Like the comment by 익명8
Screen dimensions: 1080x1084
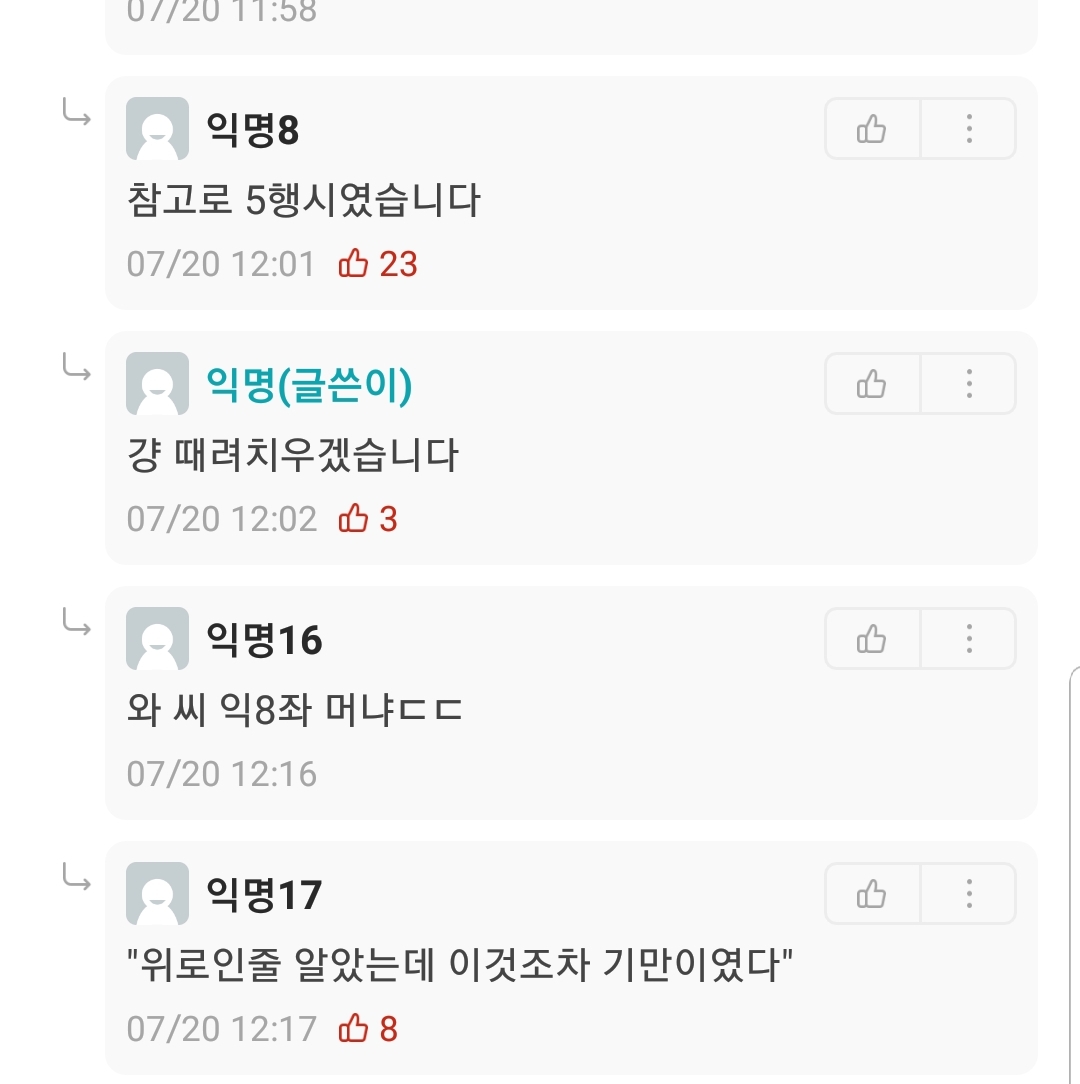coord(872,129)
